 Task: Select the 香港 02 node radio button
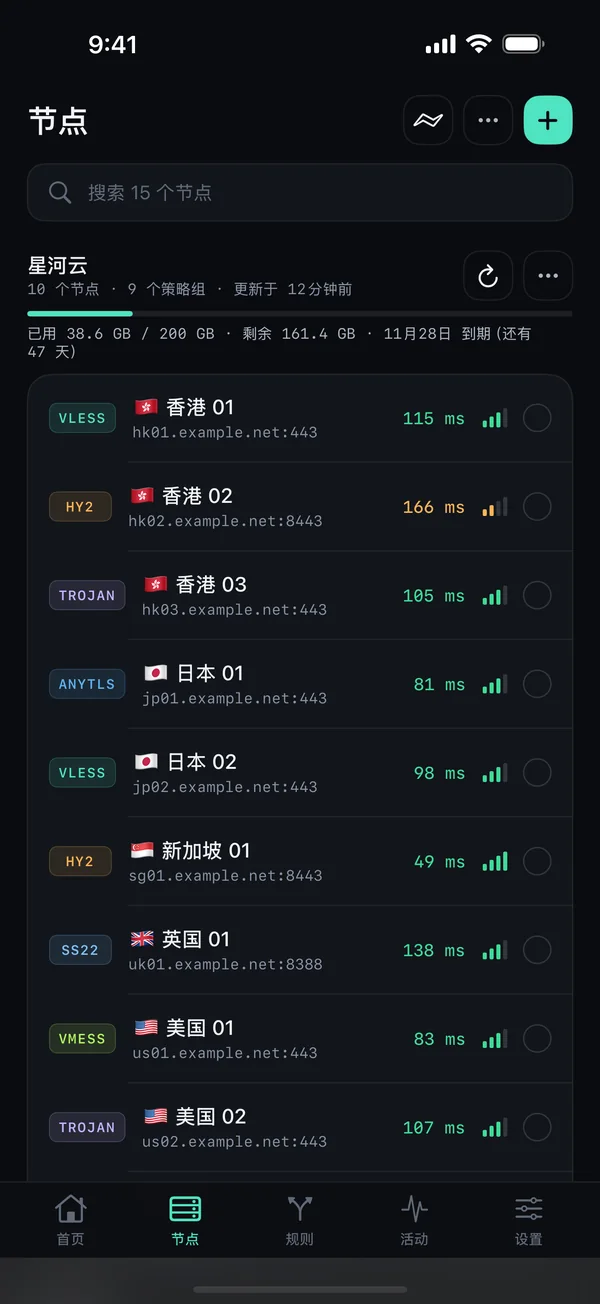point(537,507)
